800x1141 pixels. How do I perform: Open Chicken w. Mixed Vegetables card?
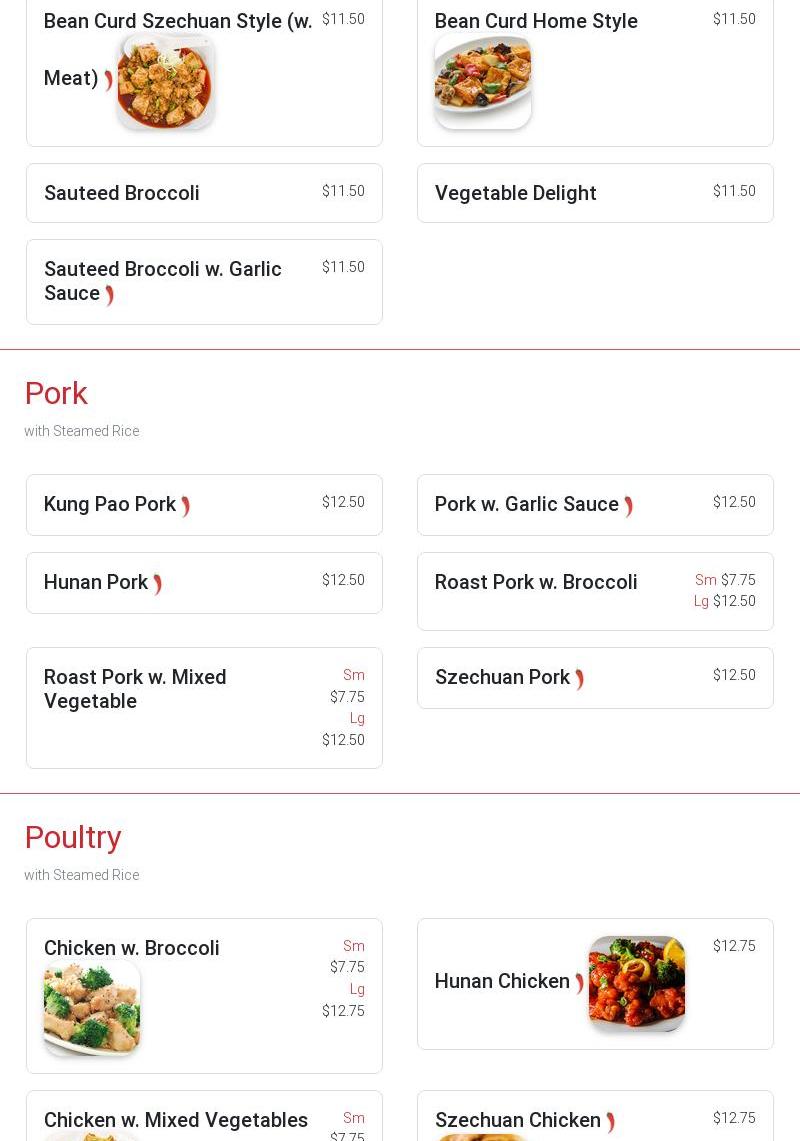click(176, 1120)
